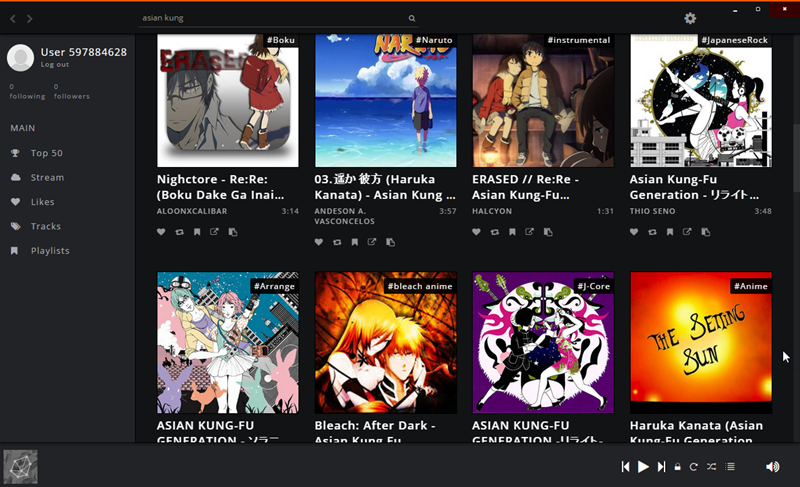Like the ERASED // Re:Re track by Halcyon
This screenshot has width=800, height=487.
click(x=476, y=232)
